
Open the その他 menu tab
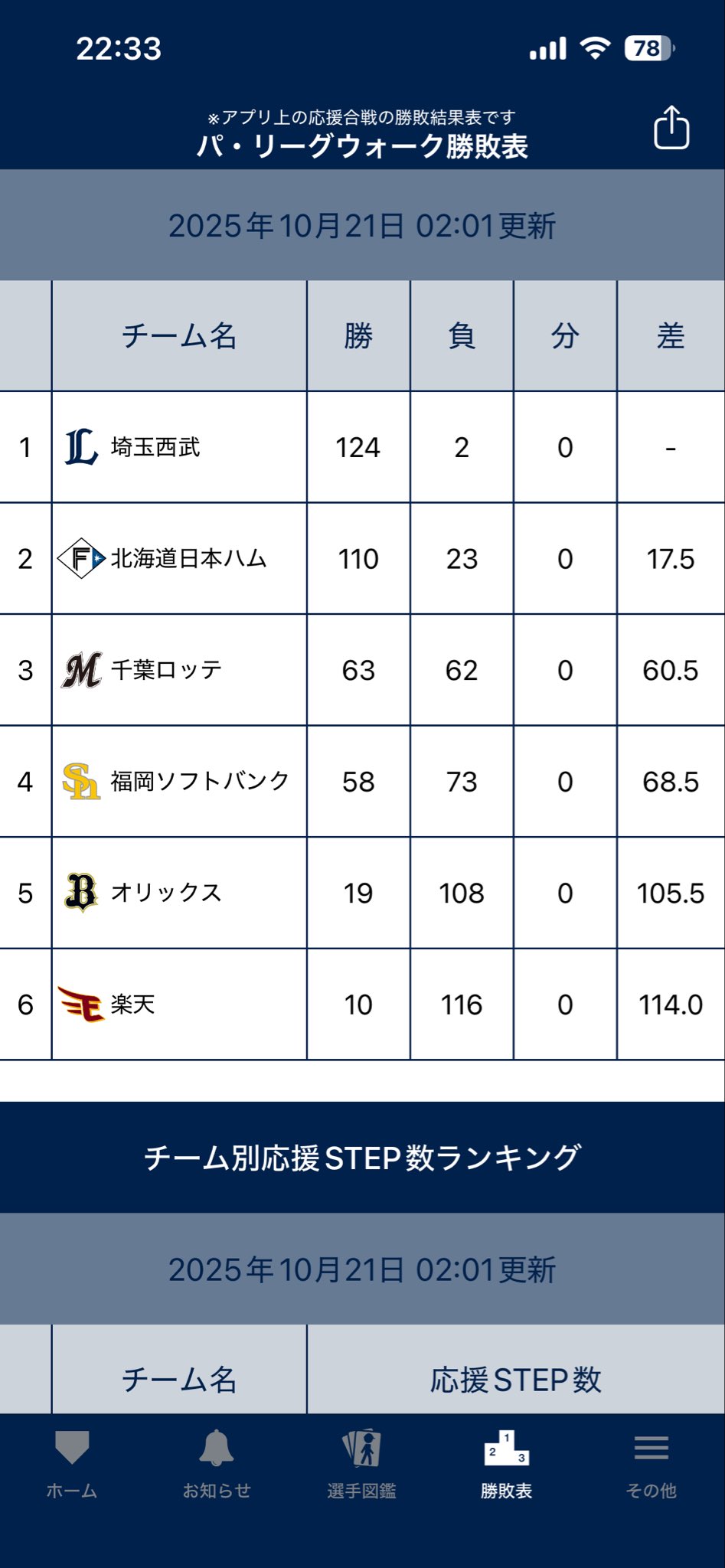[x=651, y=1464]
